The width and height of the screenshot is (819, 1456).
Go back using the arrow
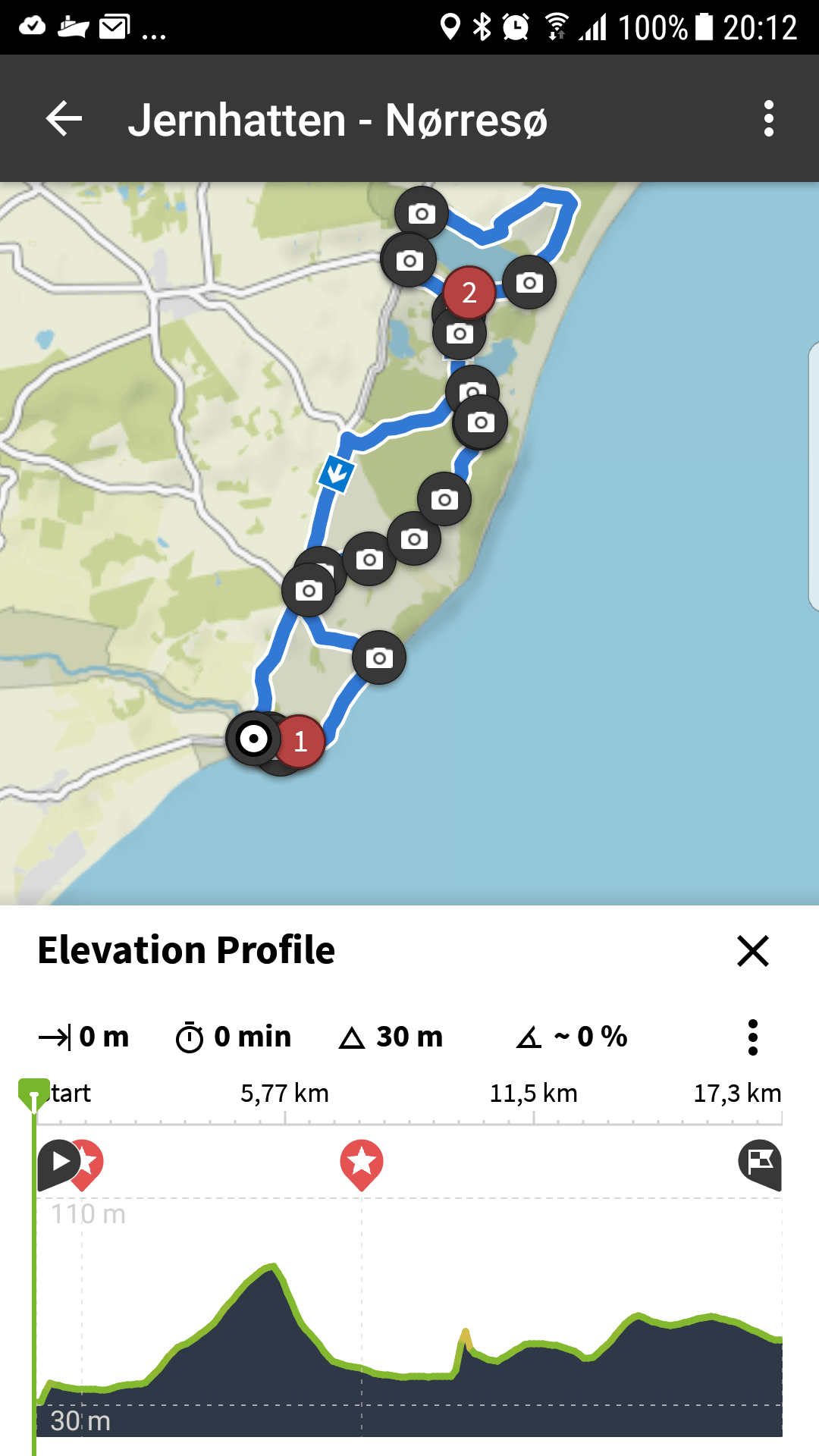pyautogui.click(x=64, y=119)
